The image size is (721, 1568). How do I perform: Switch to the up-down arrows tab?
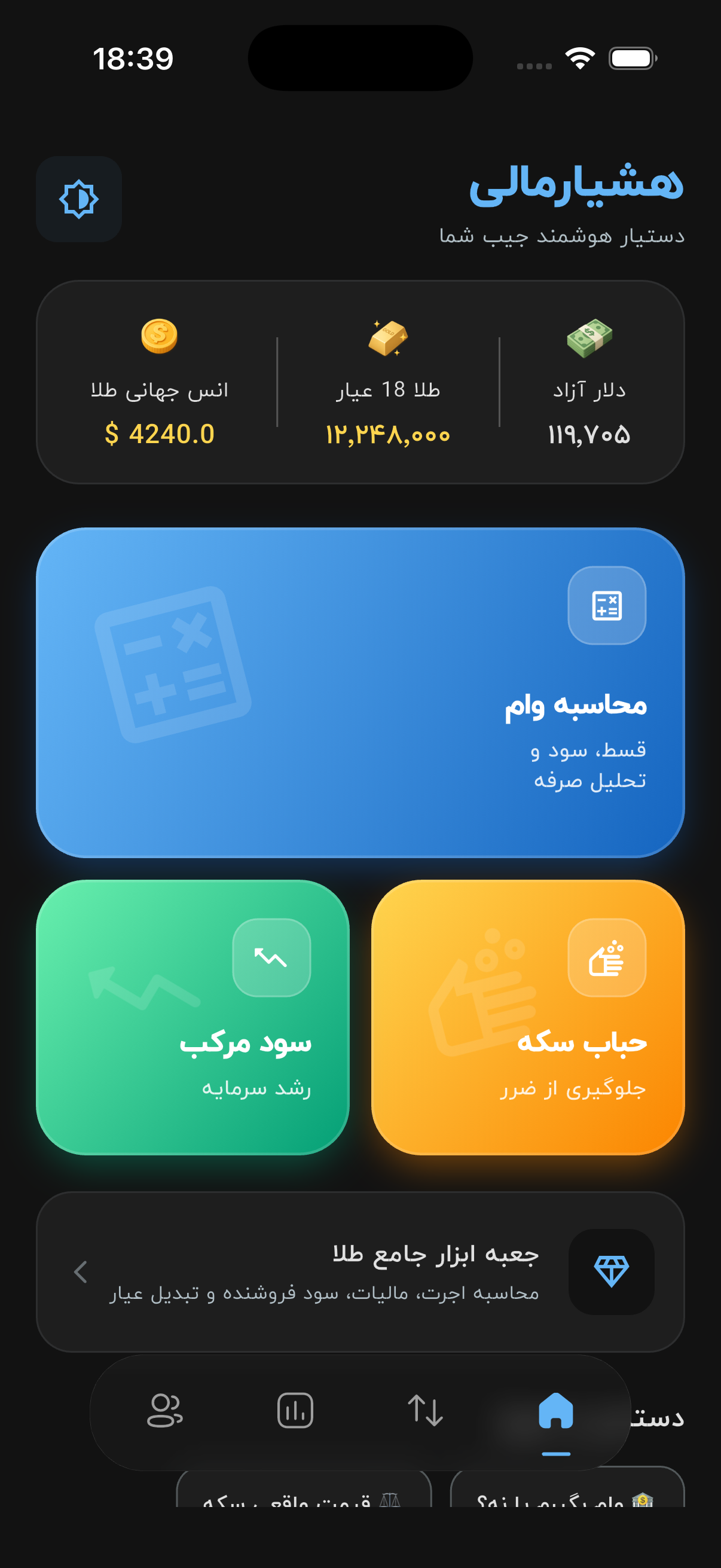(425, 1411)
